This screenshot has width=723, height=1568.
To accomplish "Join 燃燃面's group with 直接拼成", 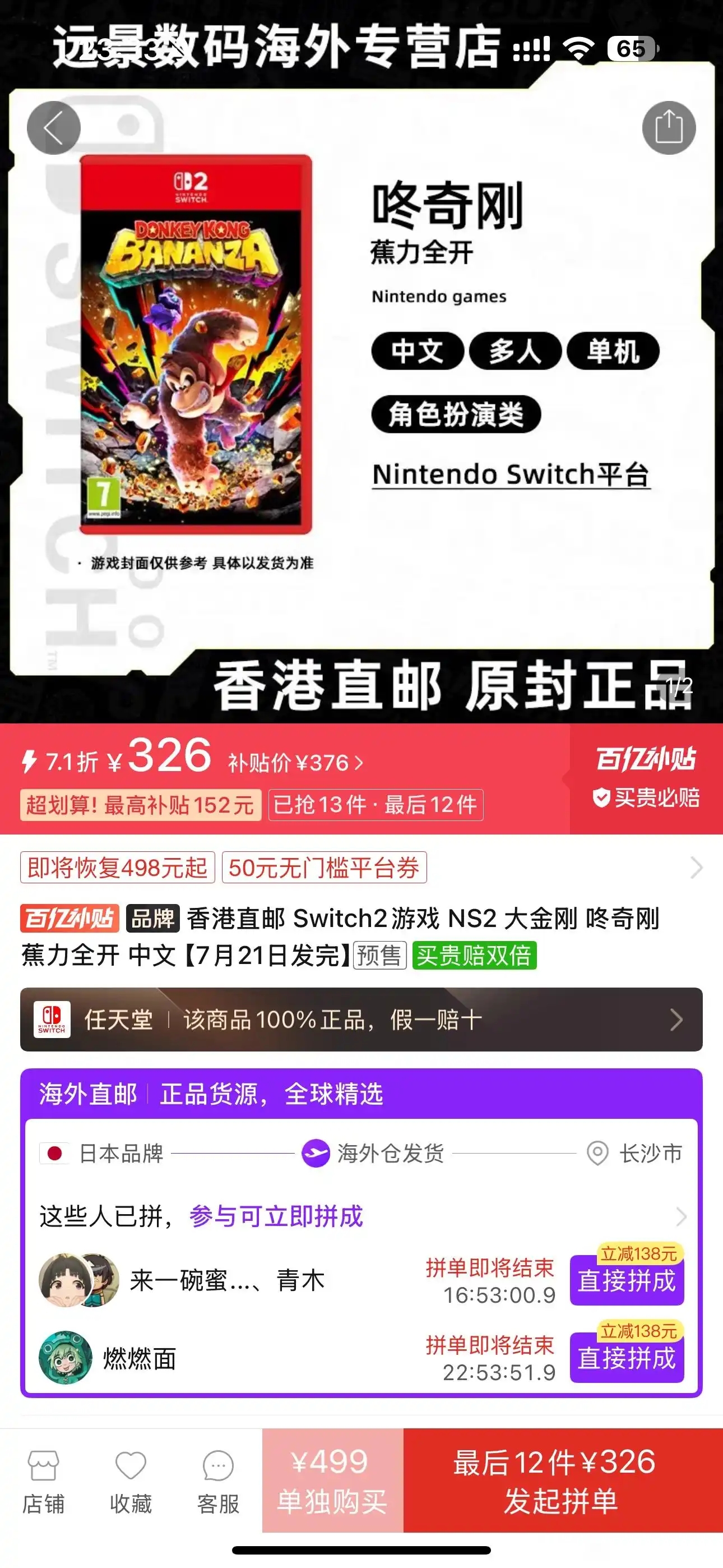I will [x=627, y=1358].
